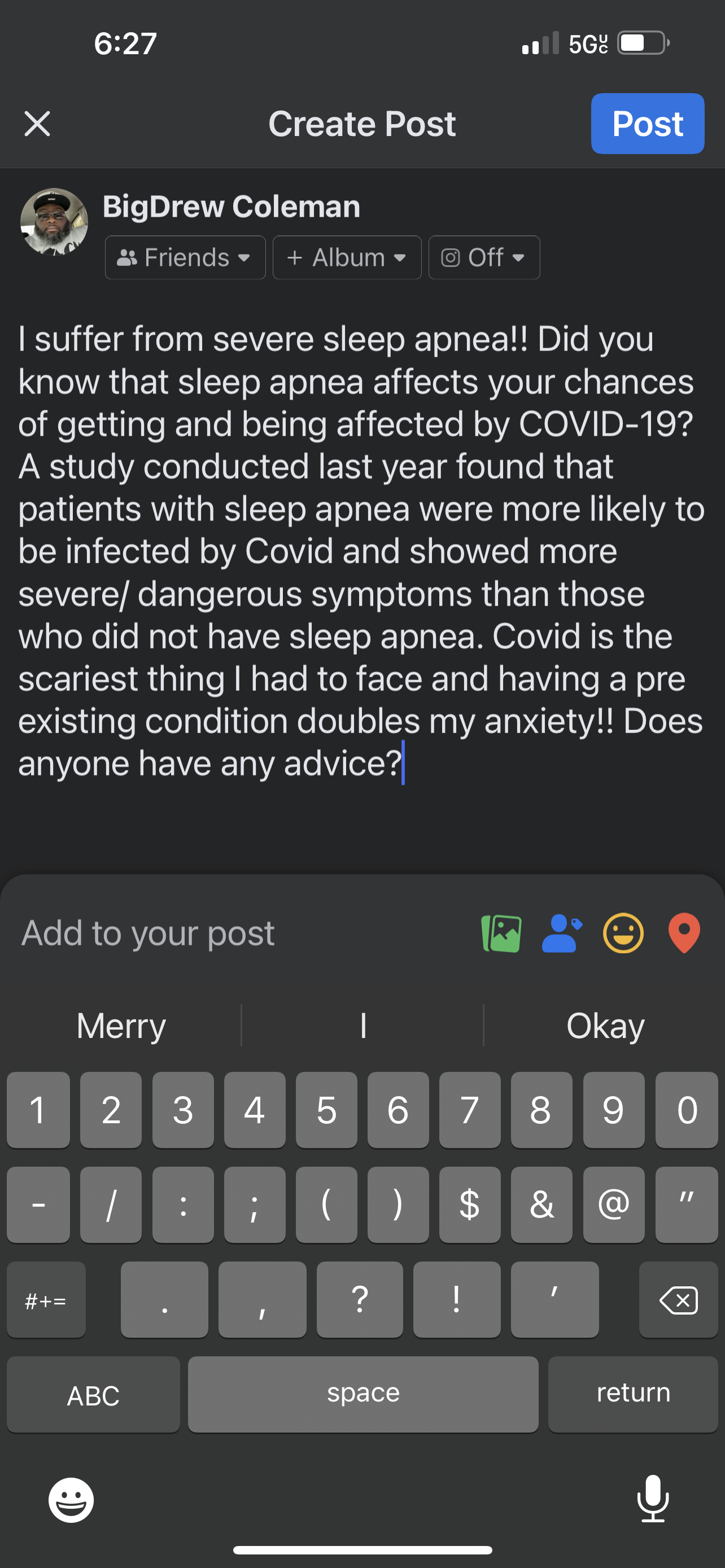Screen dimensions: 725x1568
Task: Tag people in the post
Action: coord(561,933)
